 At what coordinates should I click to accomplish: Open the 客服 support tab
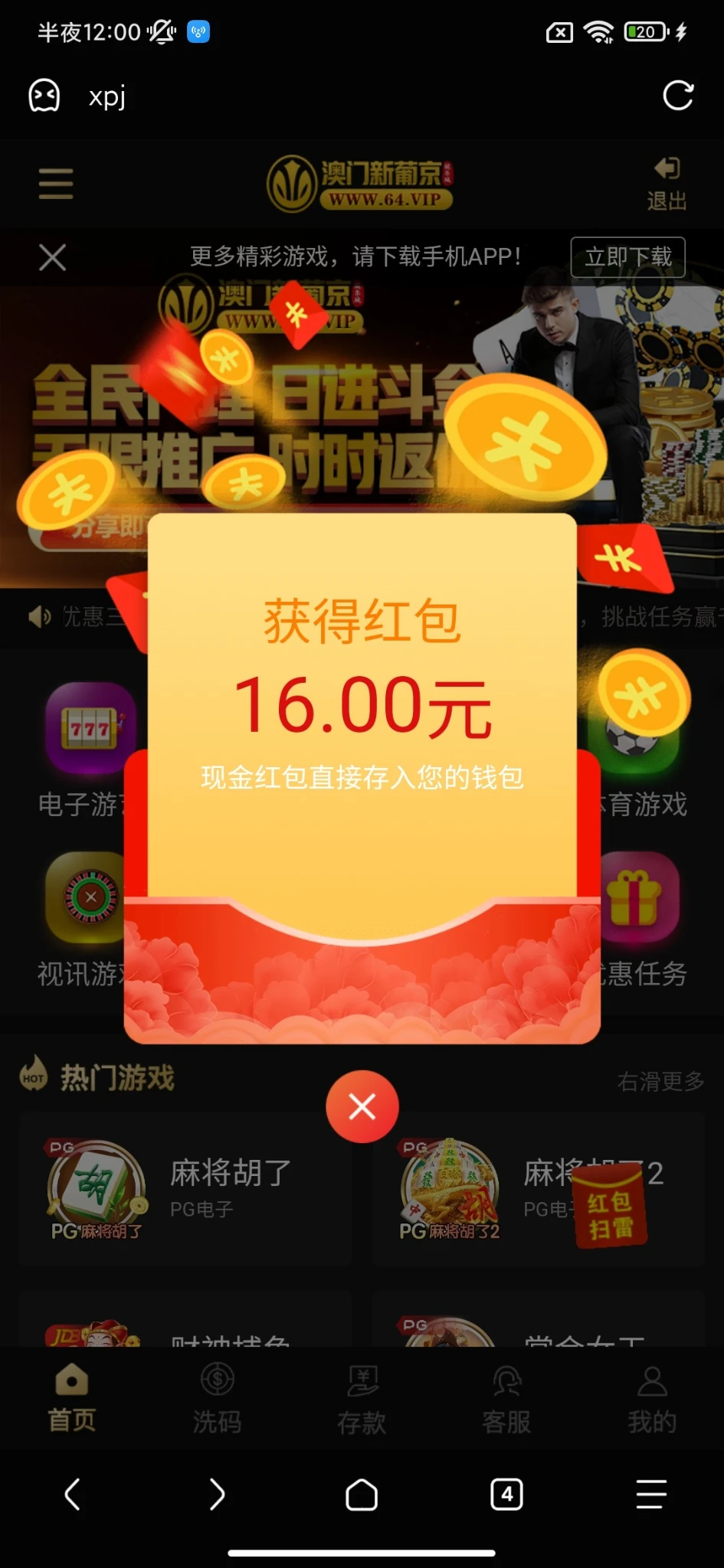(506, 1398)
